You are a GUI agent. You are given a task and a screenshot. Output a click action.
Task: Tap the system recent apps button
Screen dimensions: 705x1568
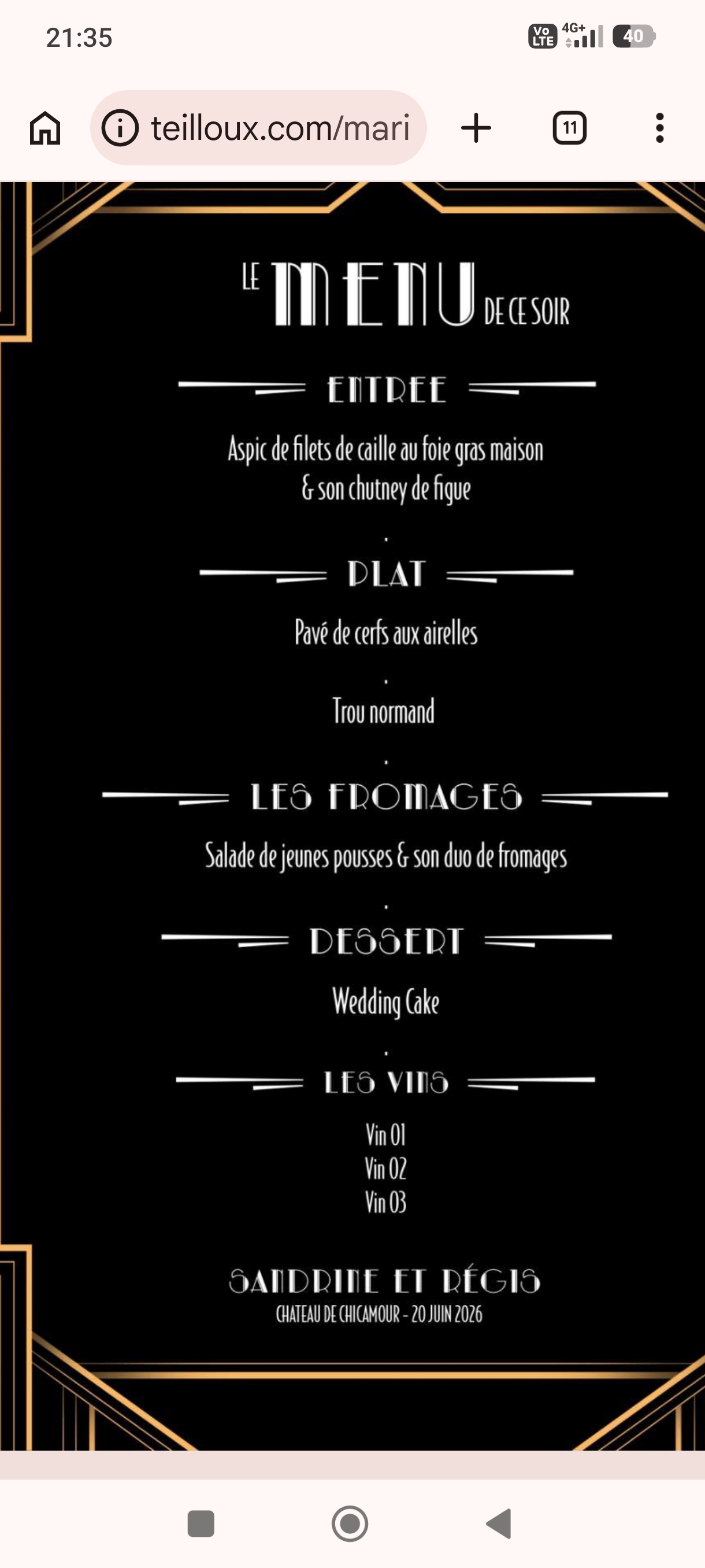click(201, 1523)
